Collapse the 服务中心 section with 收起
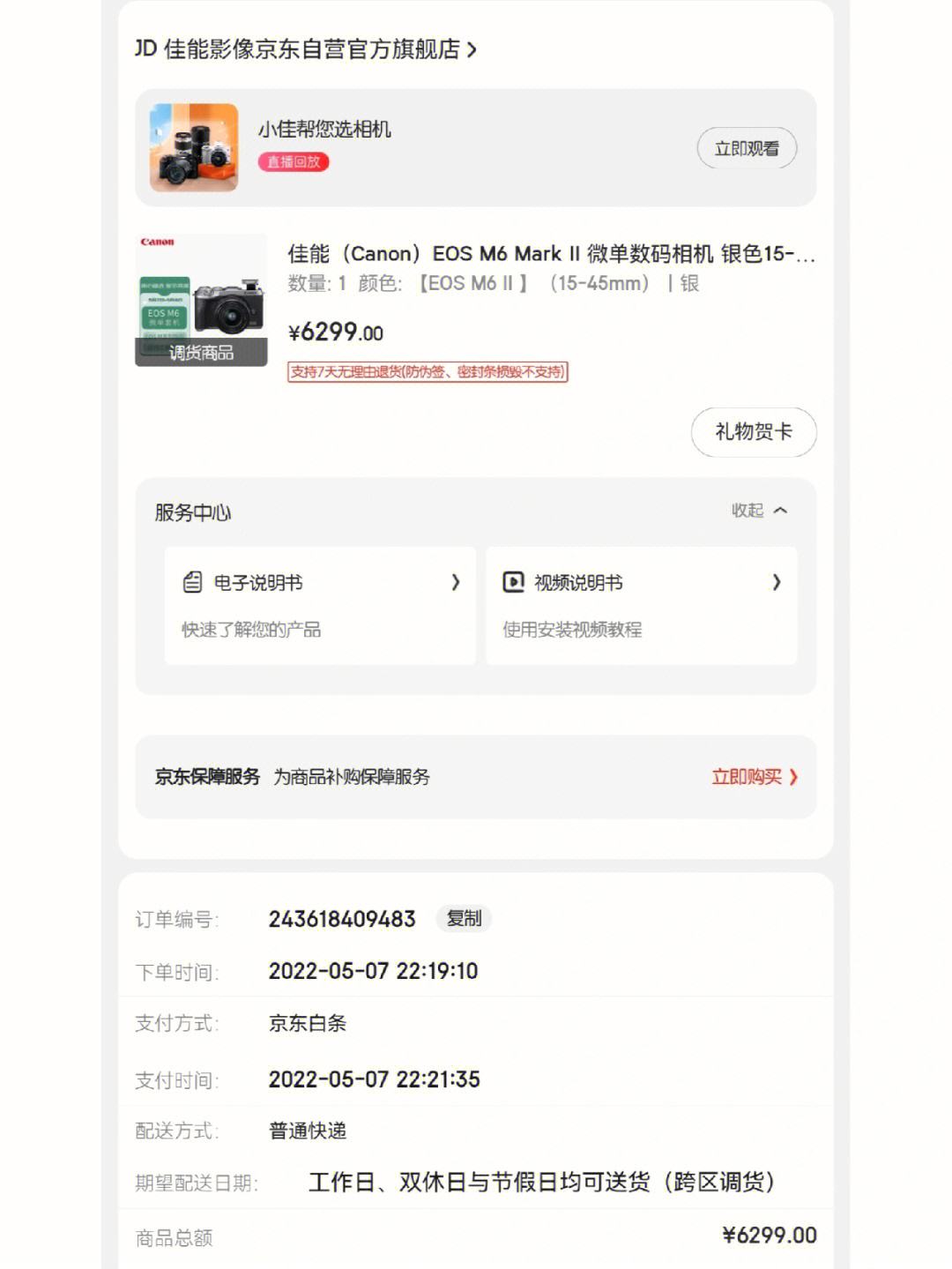Image resolution: width=952 pixels, height=1269 pixels. pyautogui.click(x=759, y=511)
